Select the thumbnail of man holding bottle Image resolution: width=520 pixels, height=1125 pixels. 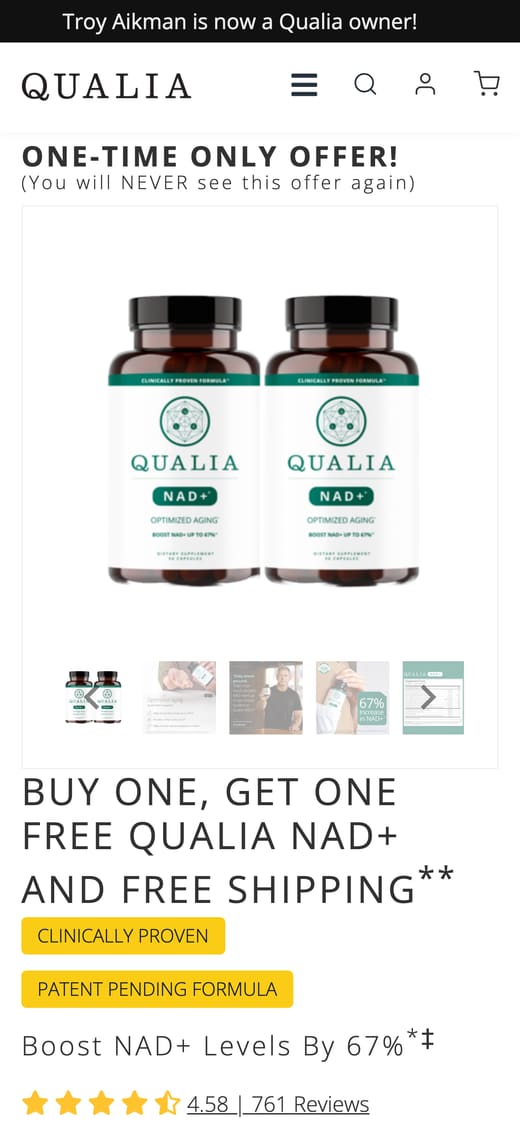coord(266,697)
